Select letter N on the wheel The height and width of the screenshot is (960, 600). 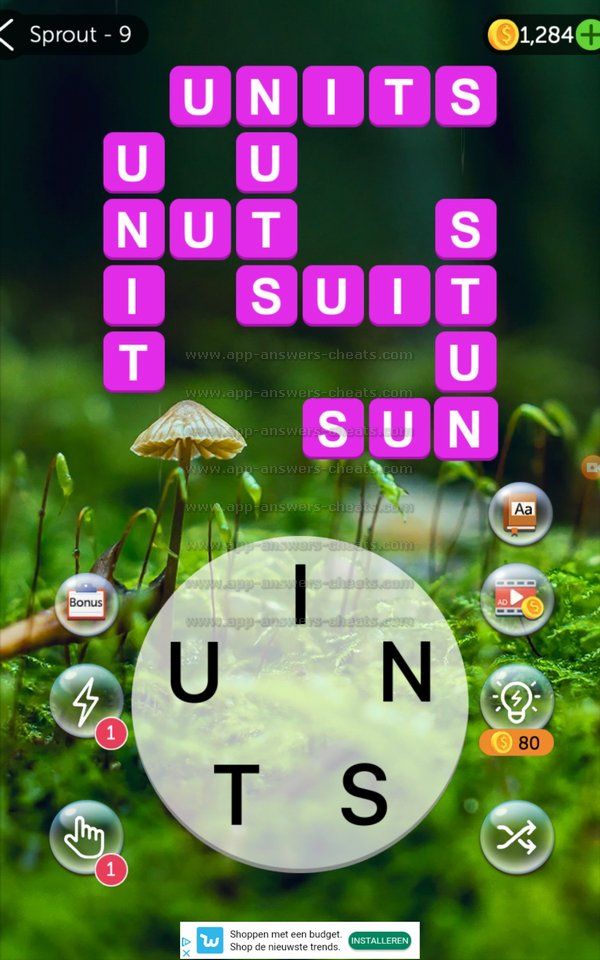407,673
